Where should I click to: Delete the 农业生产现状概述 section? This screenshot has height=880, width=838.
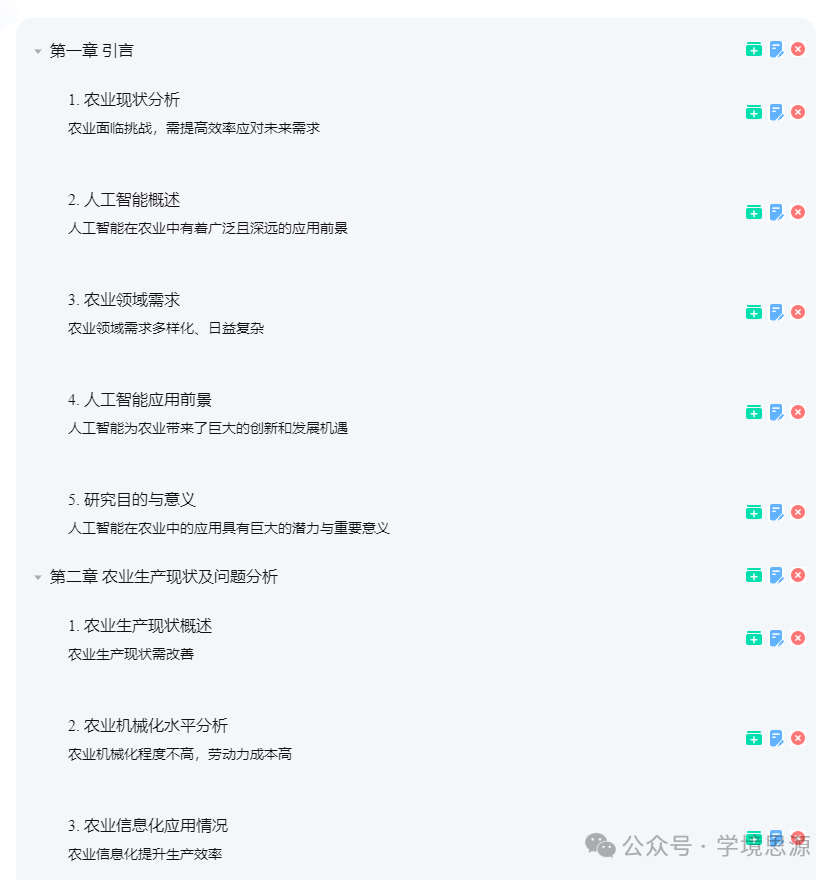[x=797, y=638]
